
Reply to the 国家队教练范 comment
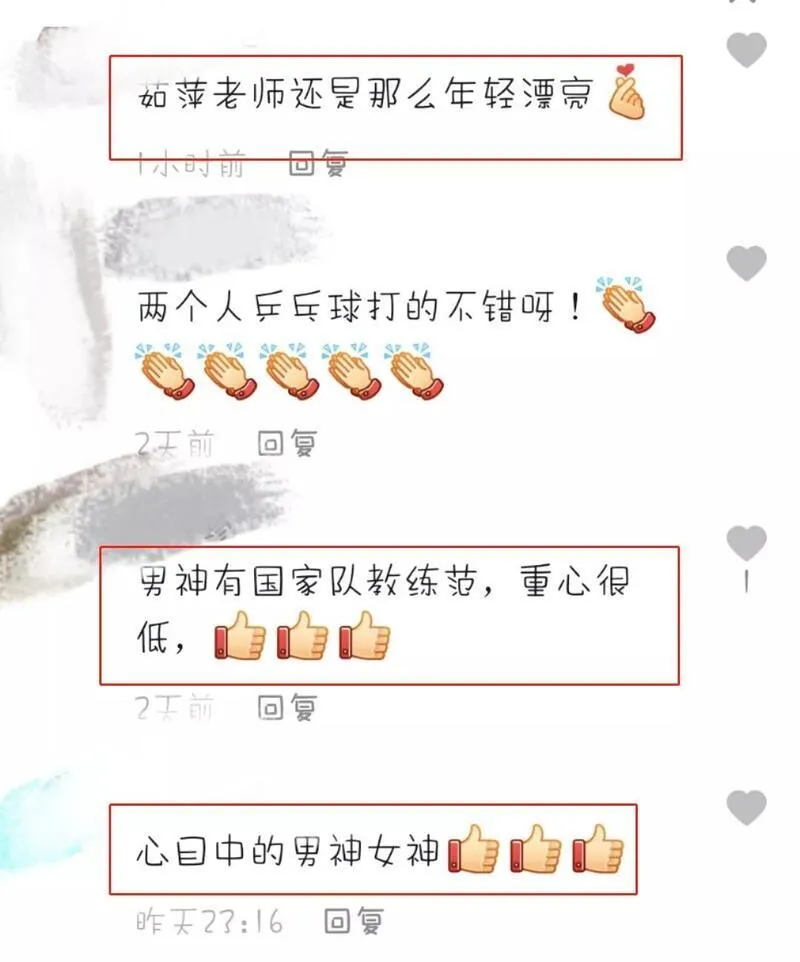point(287,708)
